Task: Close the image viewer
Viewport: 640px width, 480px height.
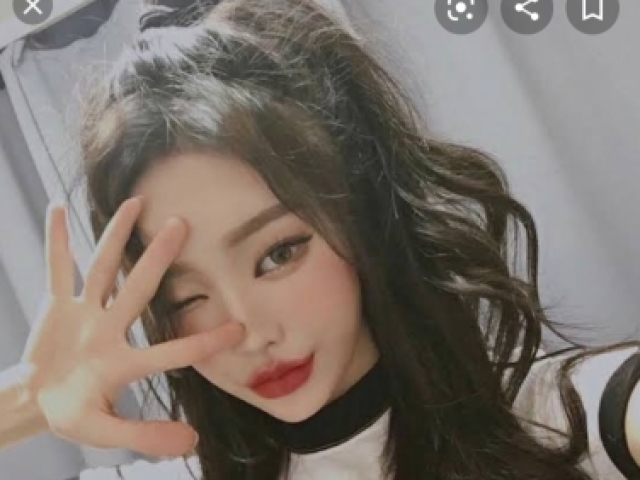Action: coord(32,7)
